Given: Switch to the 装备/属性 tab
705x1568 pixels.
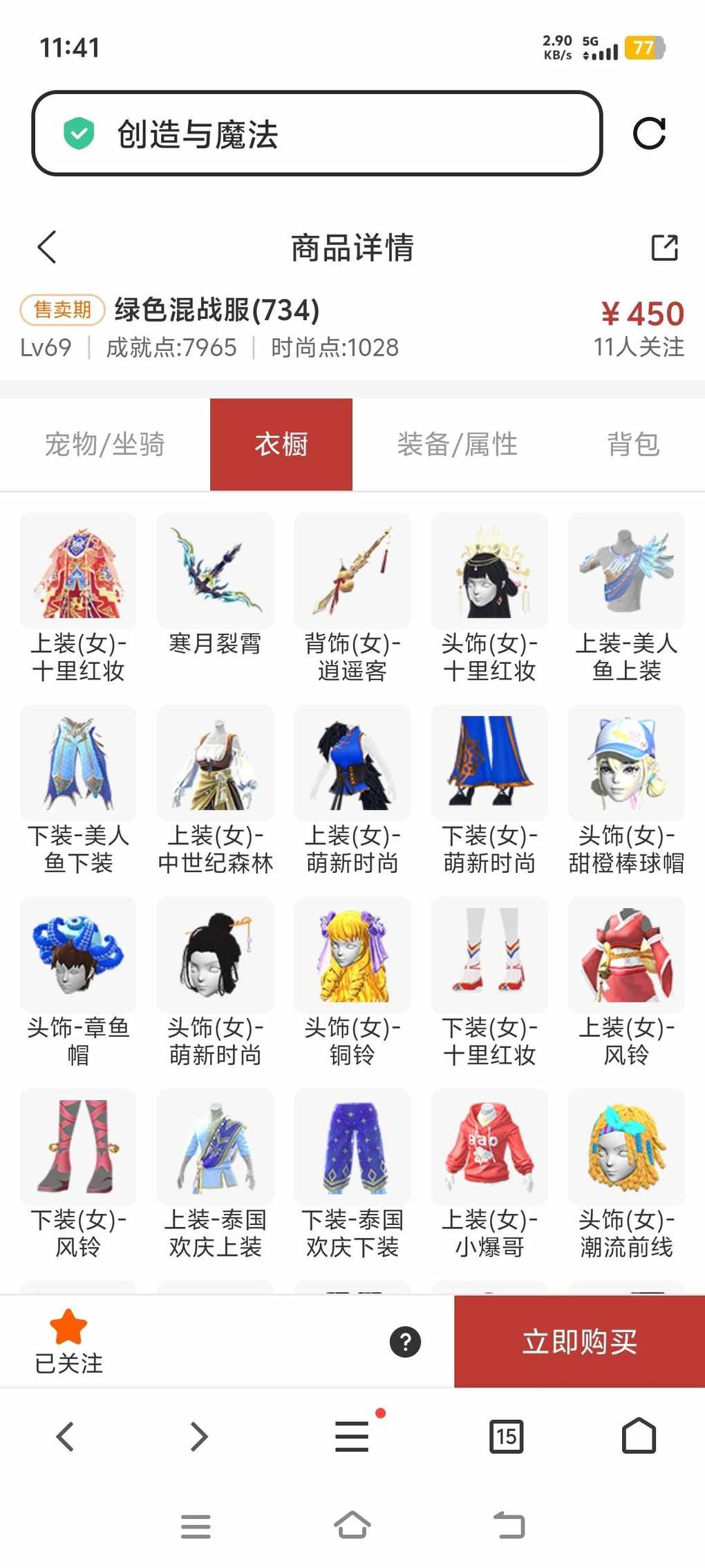Looking at the screenshot, I should (457, 444).
